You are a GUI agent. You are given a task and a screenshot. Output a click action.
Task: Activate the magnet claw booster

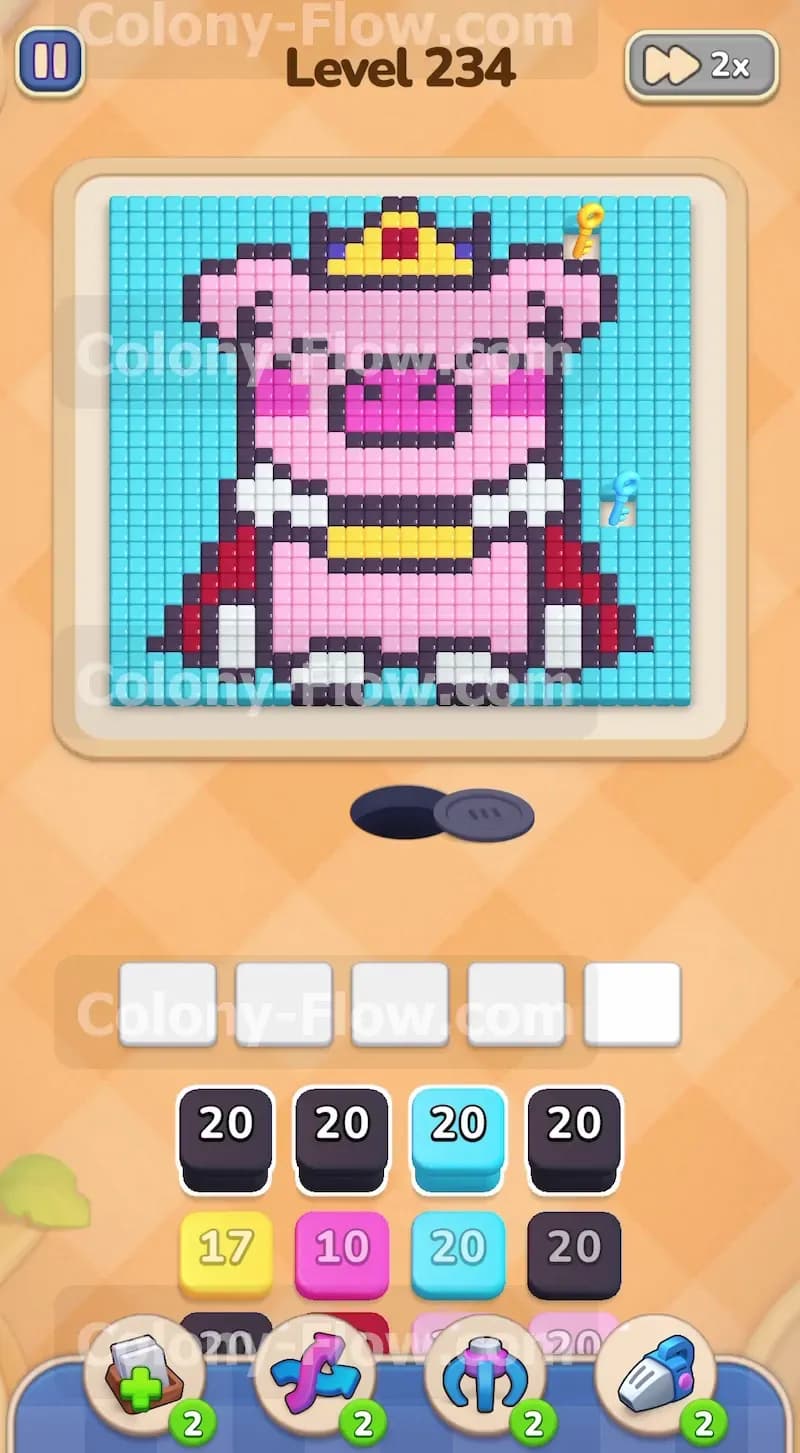[486, 1377]
